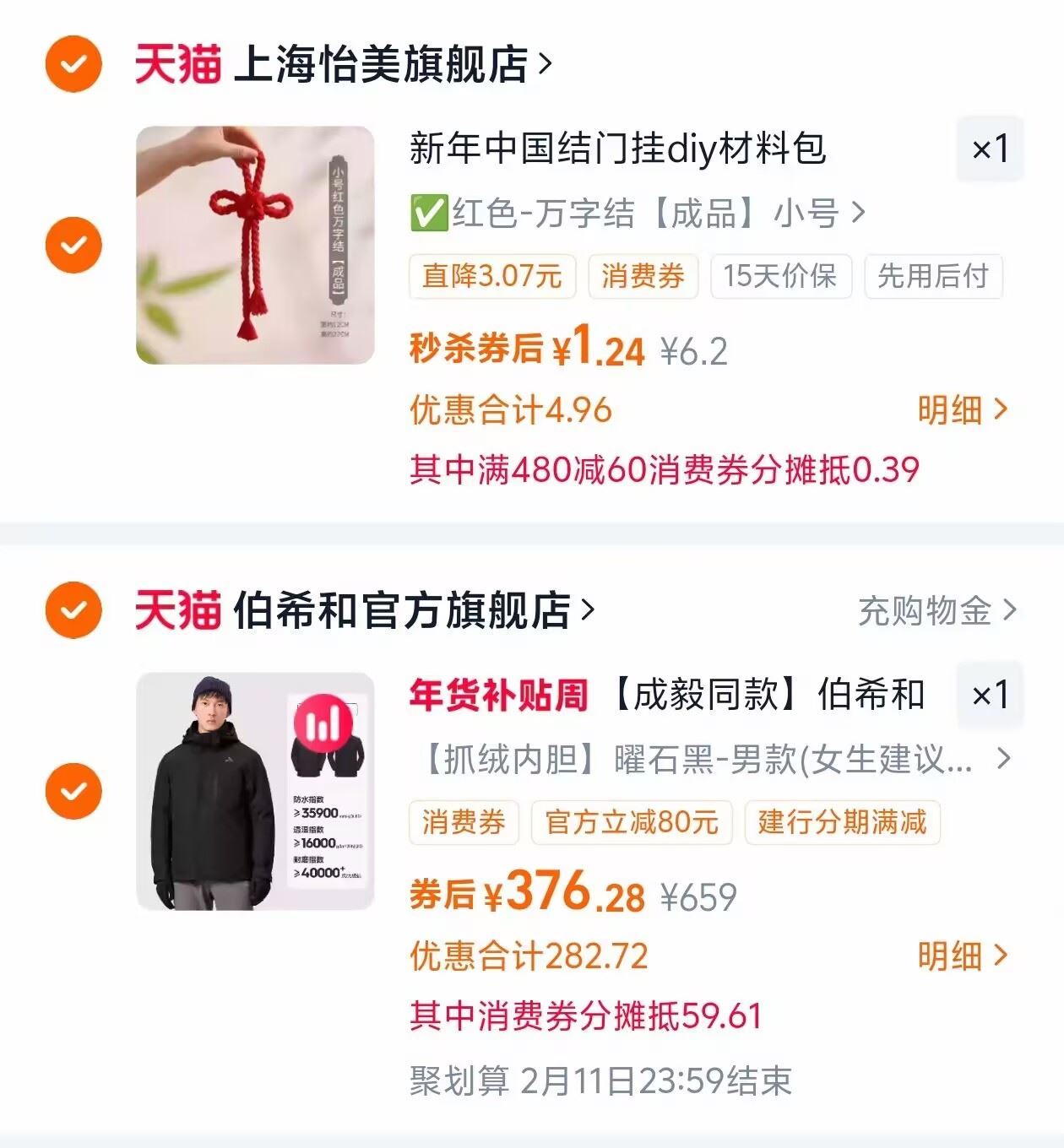Open the 充购物金 link

point(936,610)
